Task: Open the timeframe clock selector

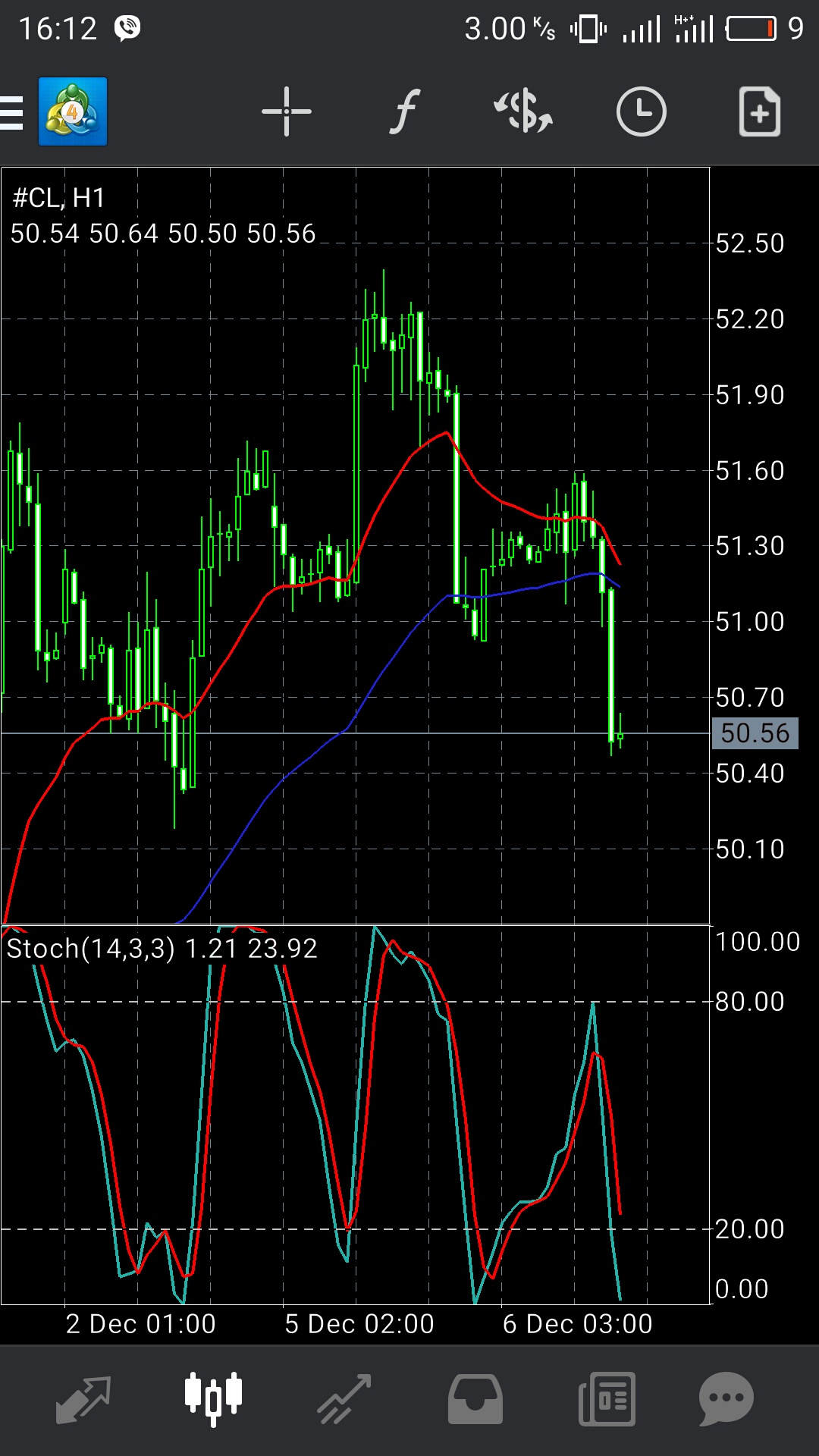Action: pyautogui.click(x=642, y=111)
